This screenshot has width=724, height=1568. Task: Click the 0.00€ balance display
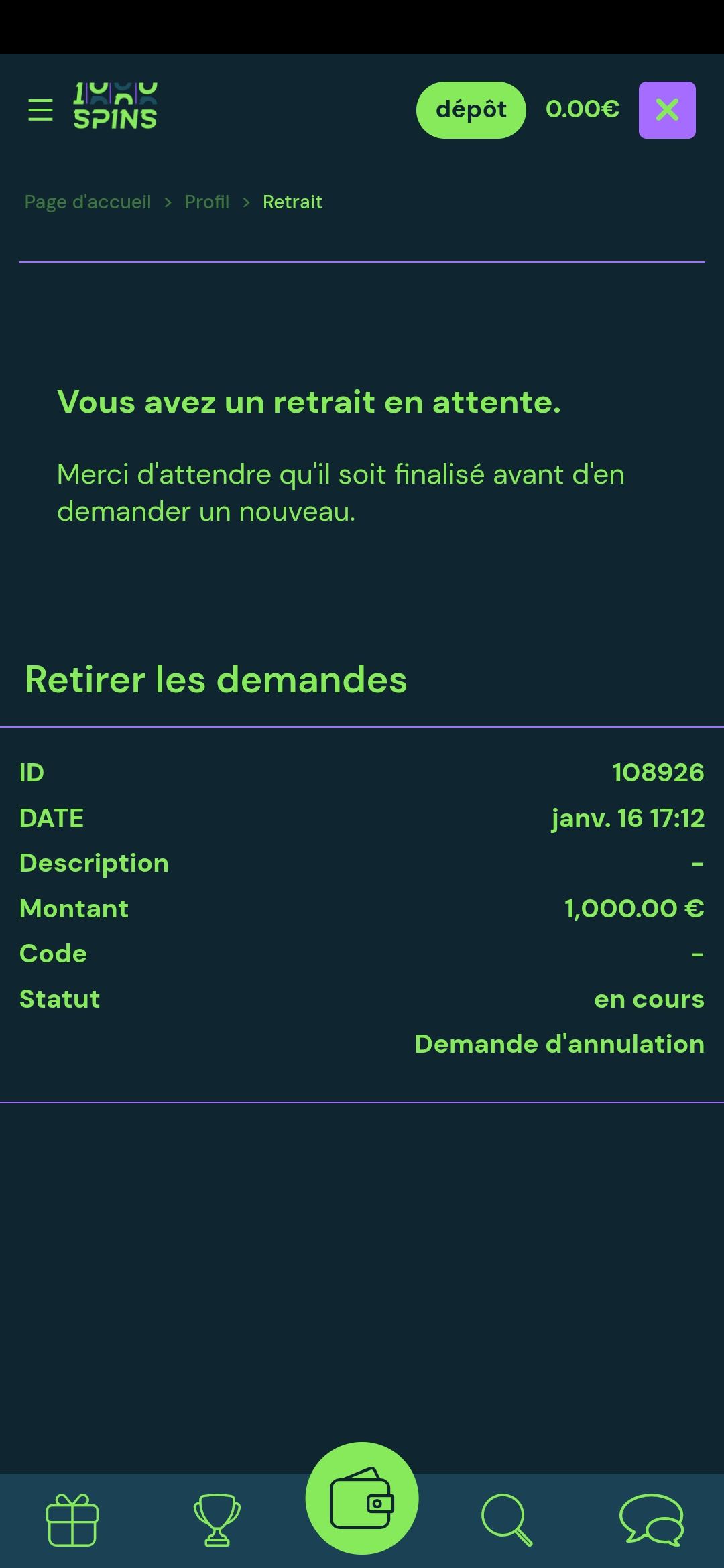click(583, 109)
